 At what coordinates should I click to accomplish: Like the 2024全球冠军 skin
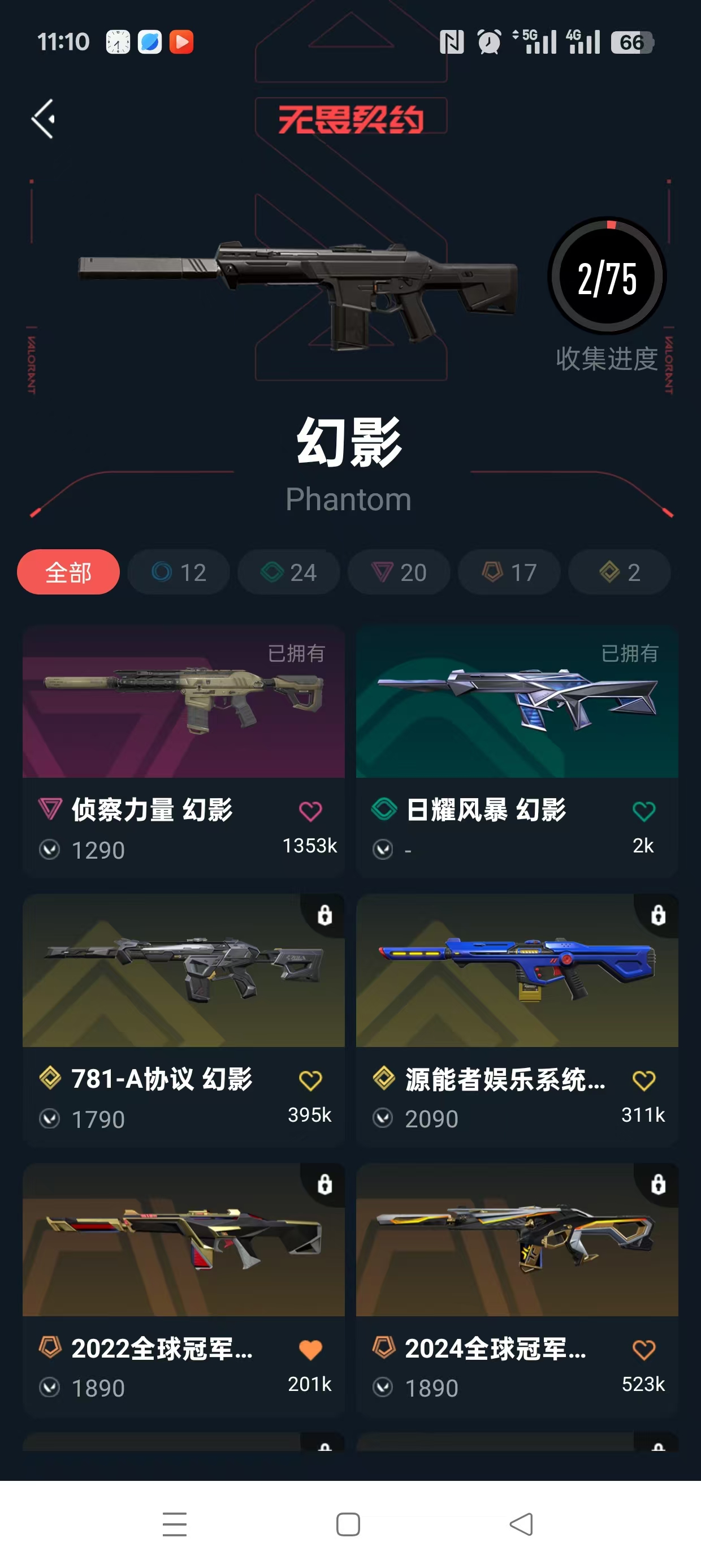click(643, 1350)
